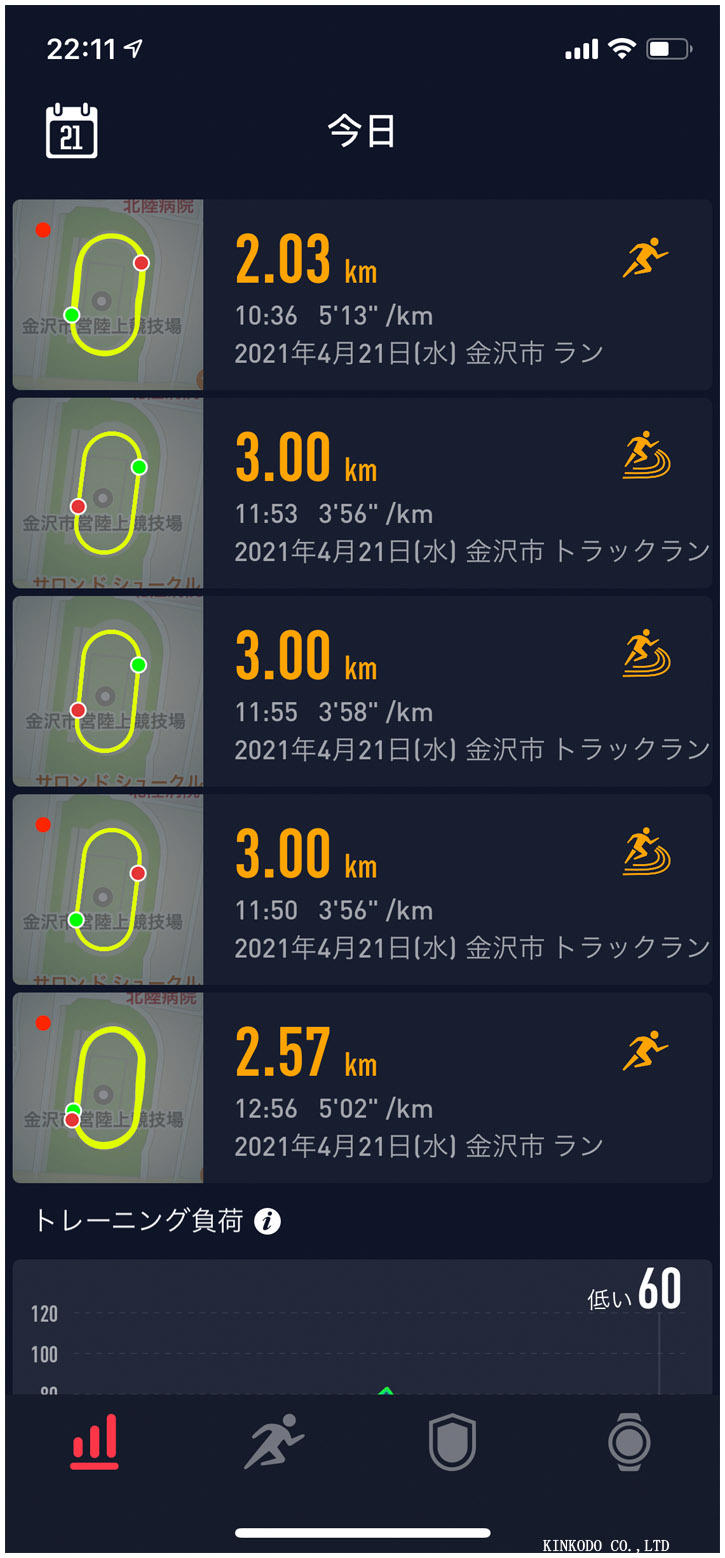Tap the info icon beside トレーニング負荷
This screenshot has height=1558, width=725.
[x=267, y=1221]
